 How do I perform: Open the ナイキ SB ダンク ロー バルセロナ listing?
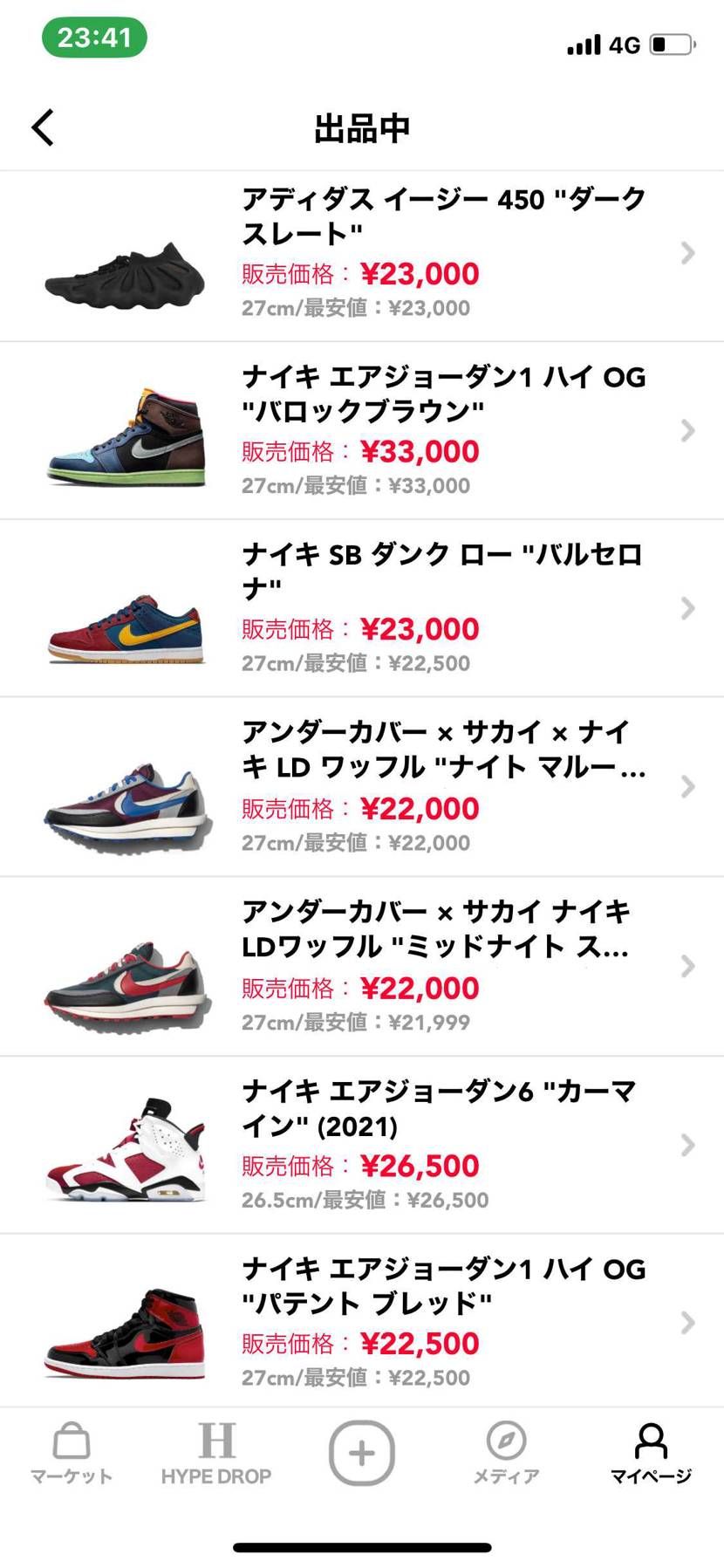coord(362,608)
